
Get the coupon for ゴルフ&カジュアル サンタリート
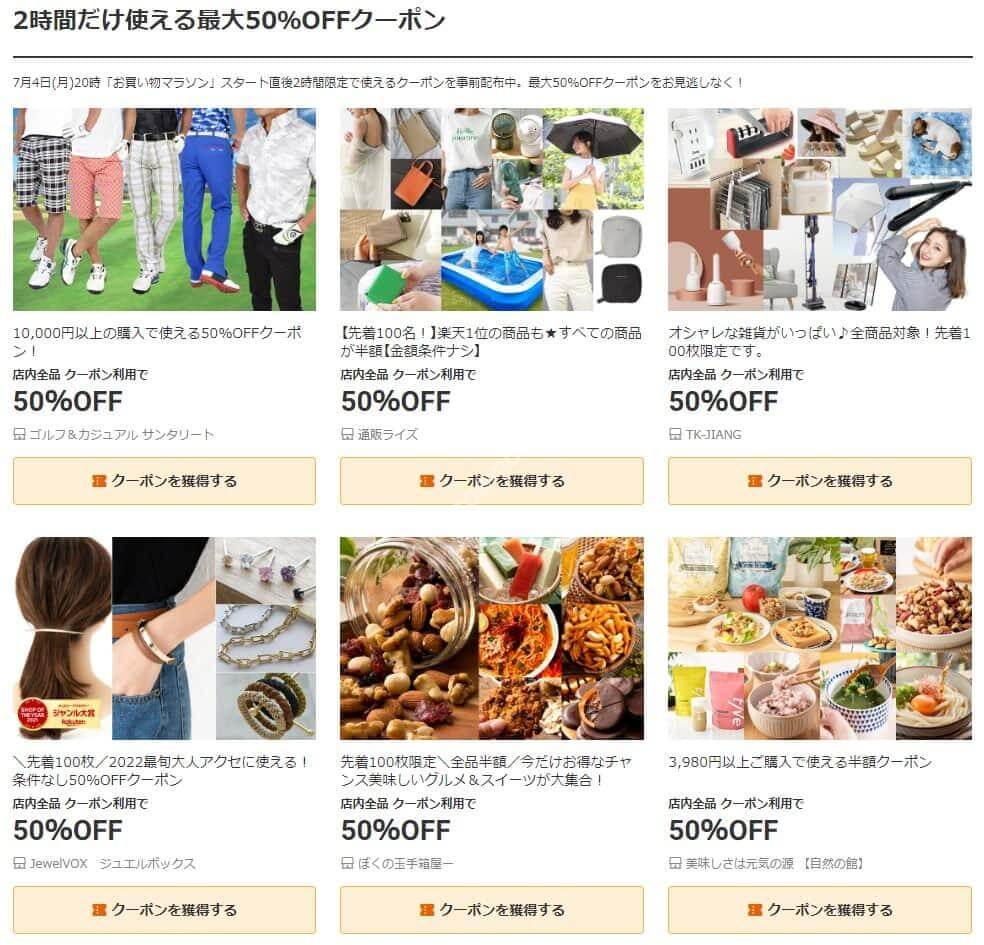(164, 481)
